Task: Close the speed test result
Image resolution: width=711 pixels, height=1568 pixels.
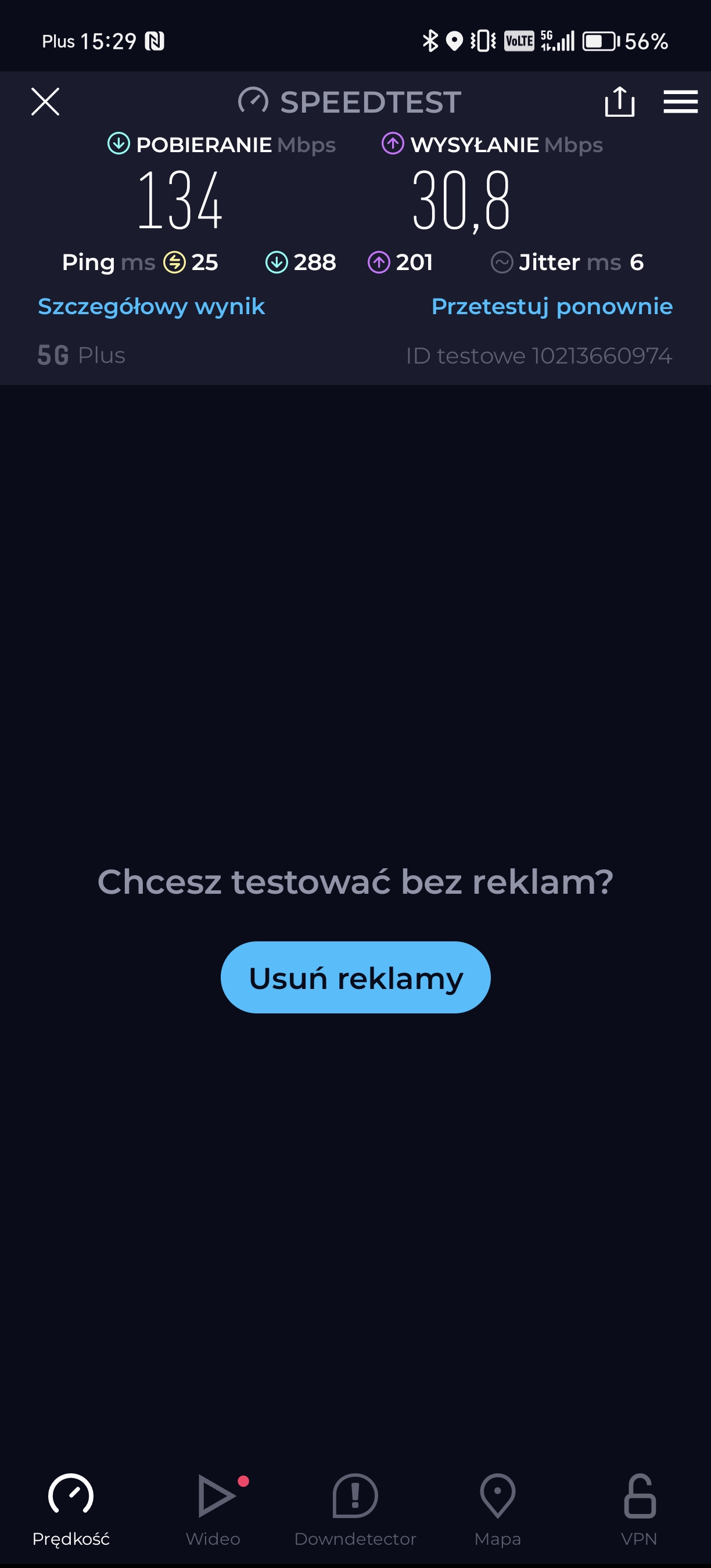Action: click(x=45, y=102)
